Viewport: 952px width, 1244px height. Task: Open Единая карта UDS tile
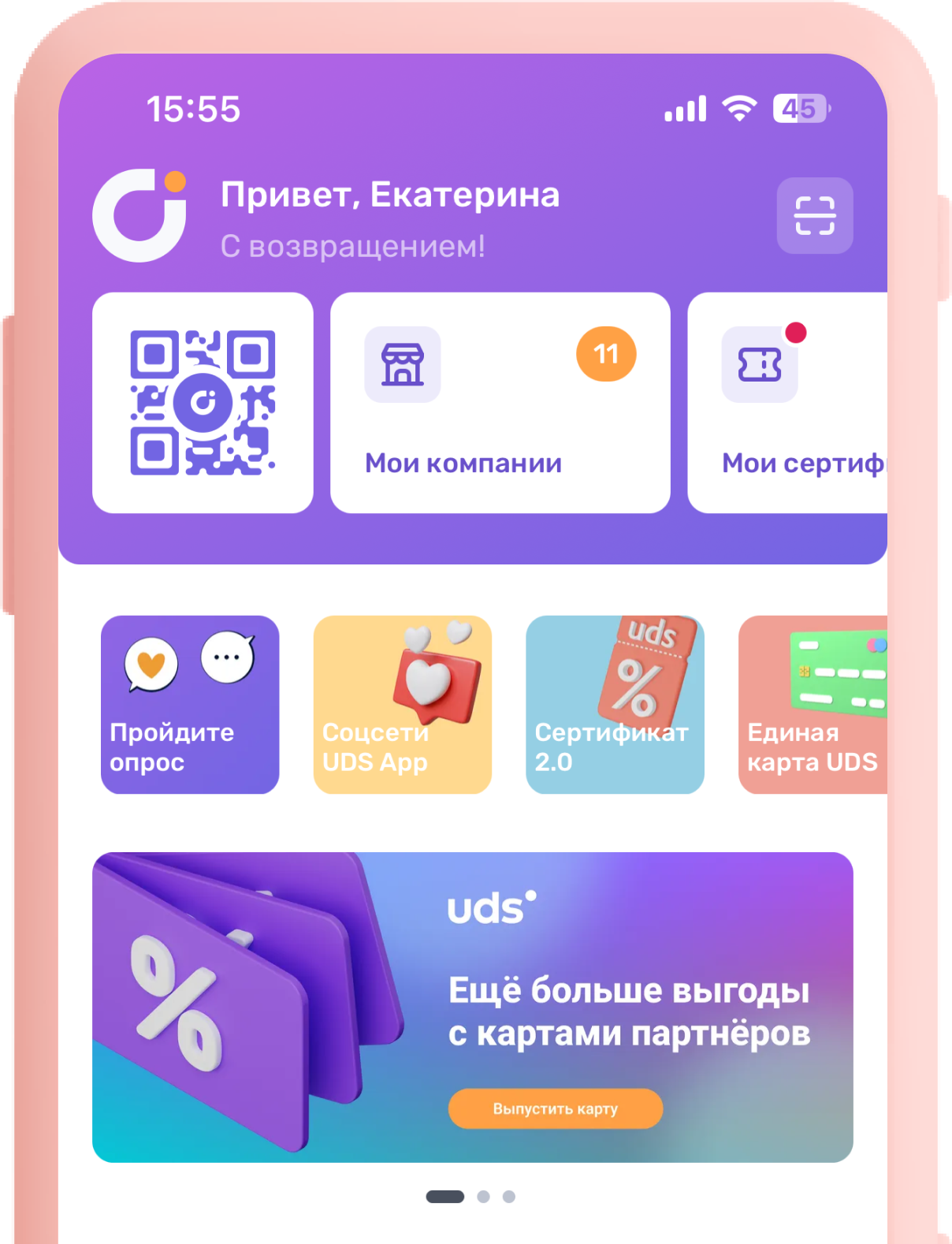[x=813, y=704]
